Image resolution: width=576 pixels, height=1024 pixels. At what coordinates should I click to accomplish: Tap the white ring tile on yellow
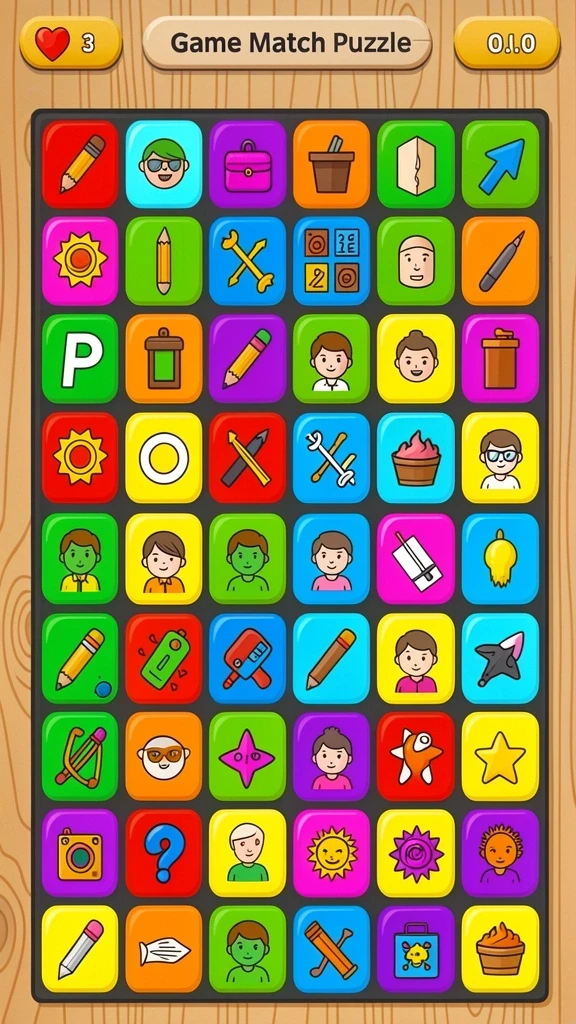(x=164, y=458)
